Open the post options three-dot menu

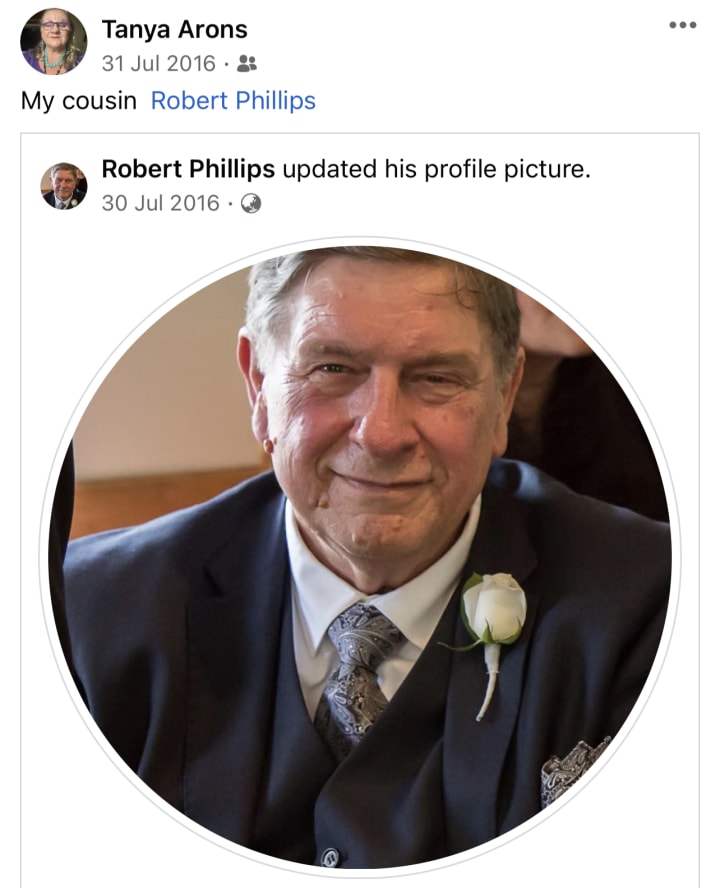coord(682,25)
